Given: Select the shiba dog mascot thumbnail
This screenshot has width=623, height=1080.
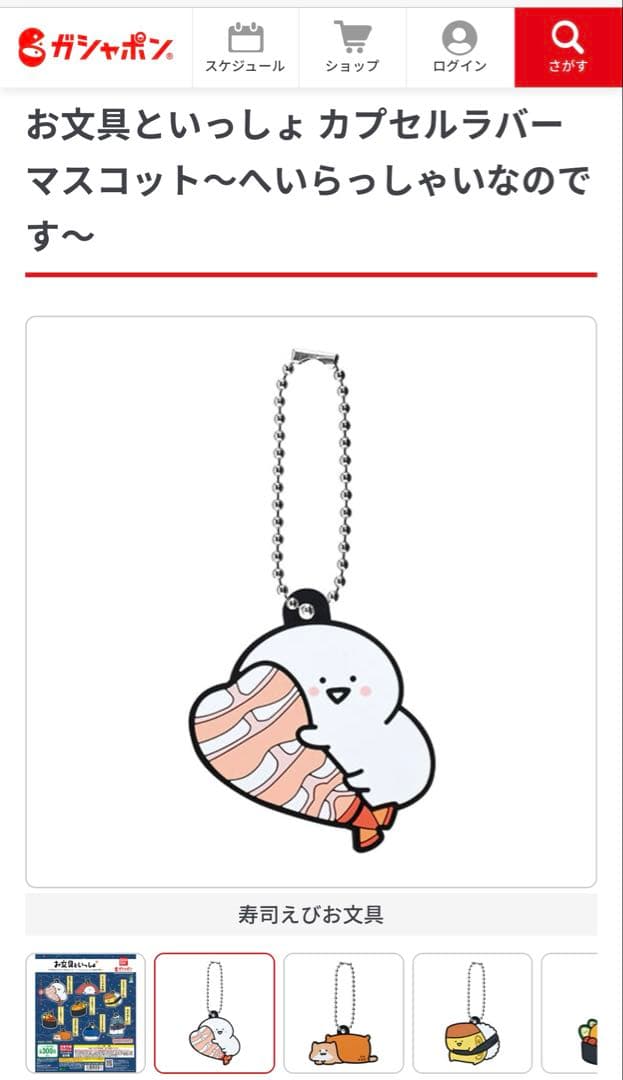Looking at the screenshot, I should coord(344,1012).
